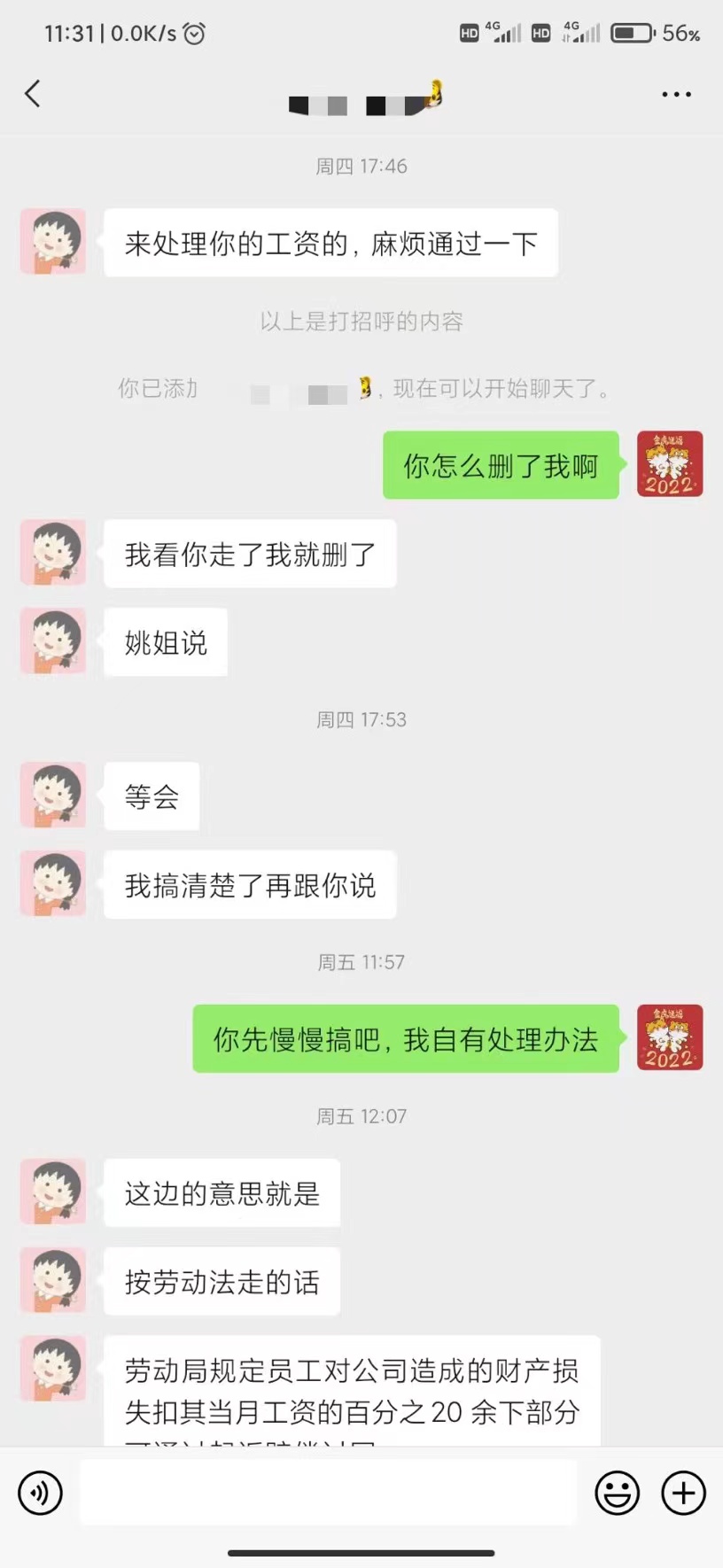Open the plus attachment menu
Screen dimensions: 723x1568
(683, 1493)
